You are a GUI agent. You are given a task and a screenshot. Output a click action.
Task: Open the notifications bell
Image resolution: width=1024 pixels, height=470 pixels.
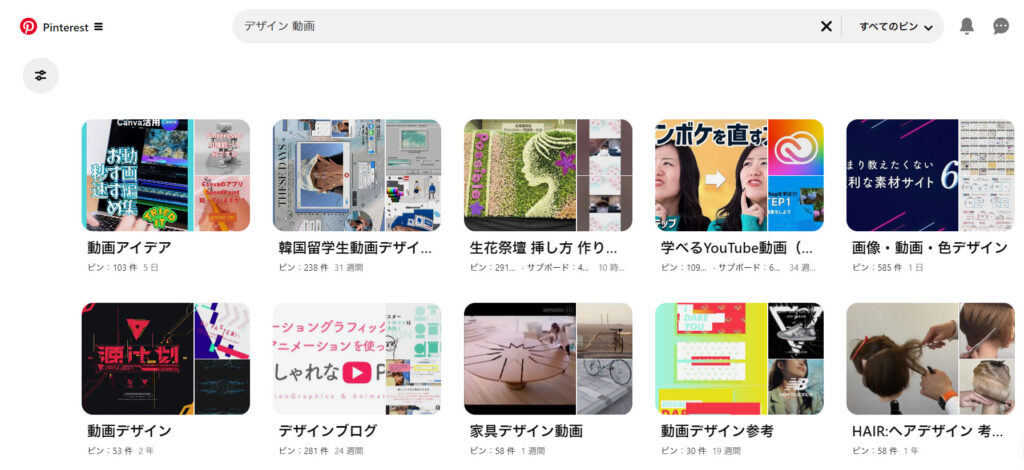click(966, 26)
